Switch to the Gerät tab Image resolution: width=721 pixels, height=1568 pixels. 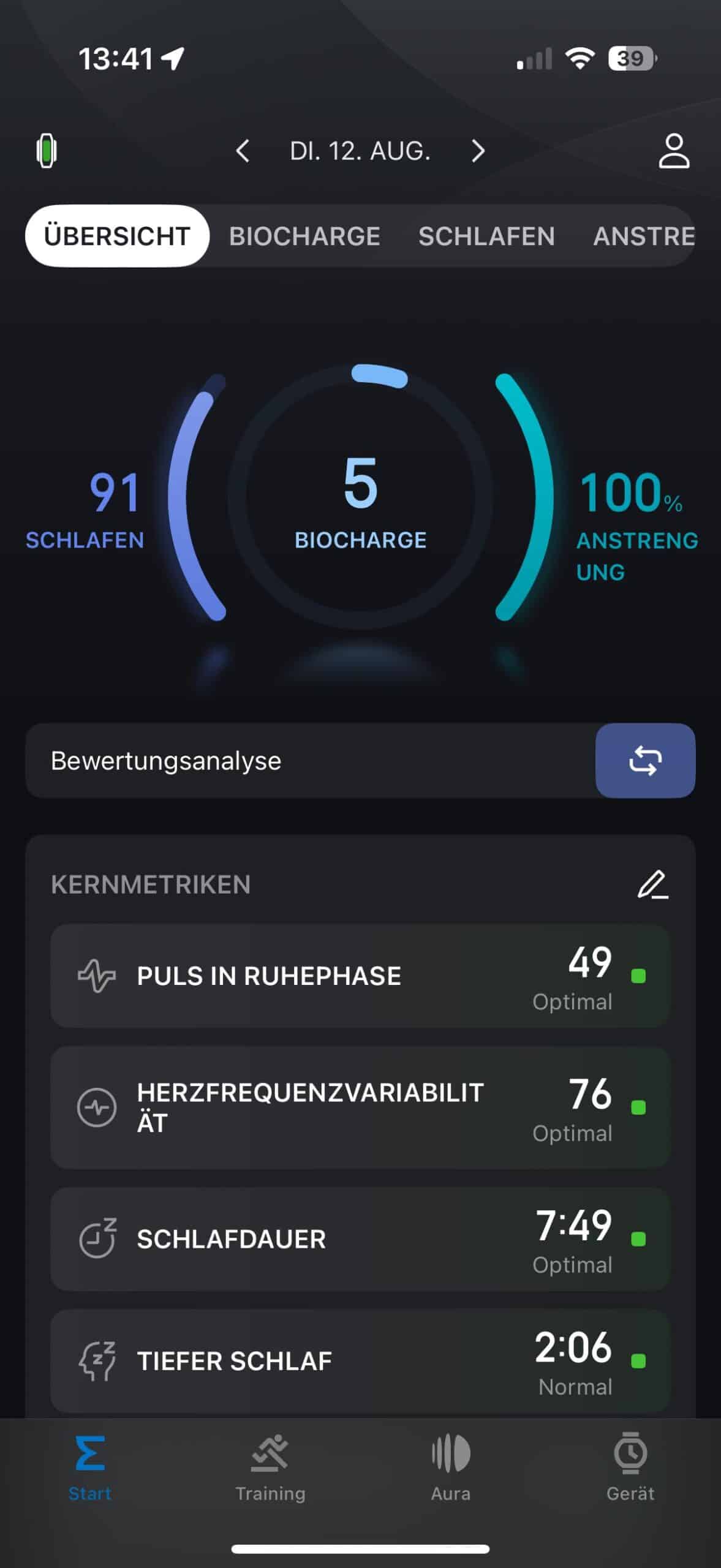[630, 1467]
